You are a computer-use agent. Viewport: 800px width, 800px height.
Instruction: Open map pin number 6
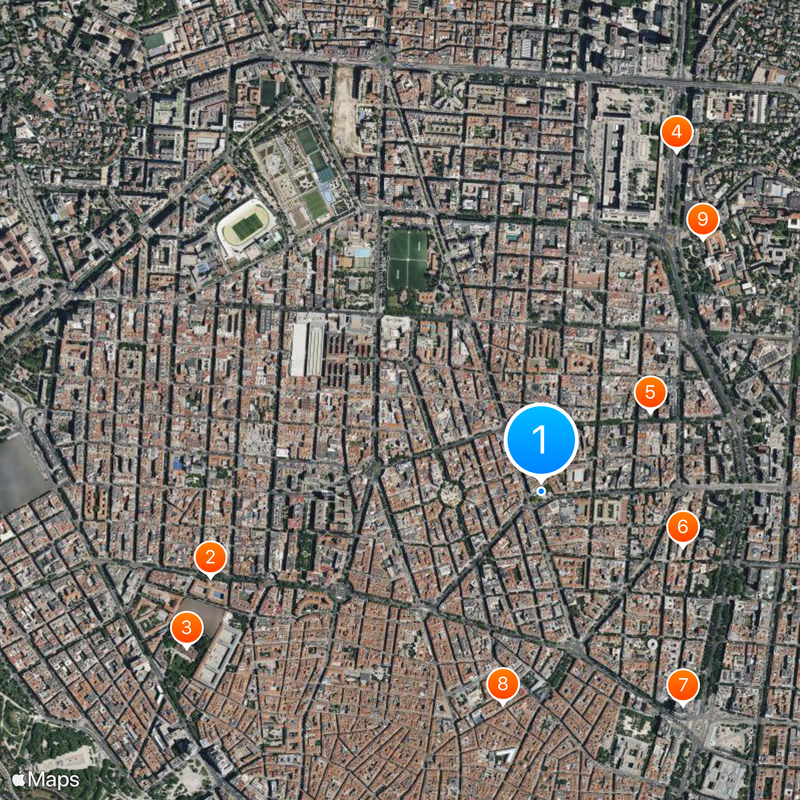(x=683, y=526)
